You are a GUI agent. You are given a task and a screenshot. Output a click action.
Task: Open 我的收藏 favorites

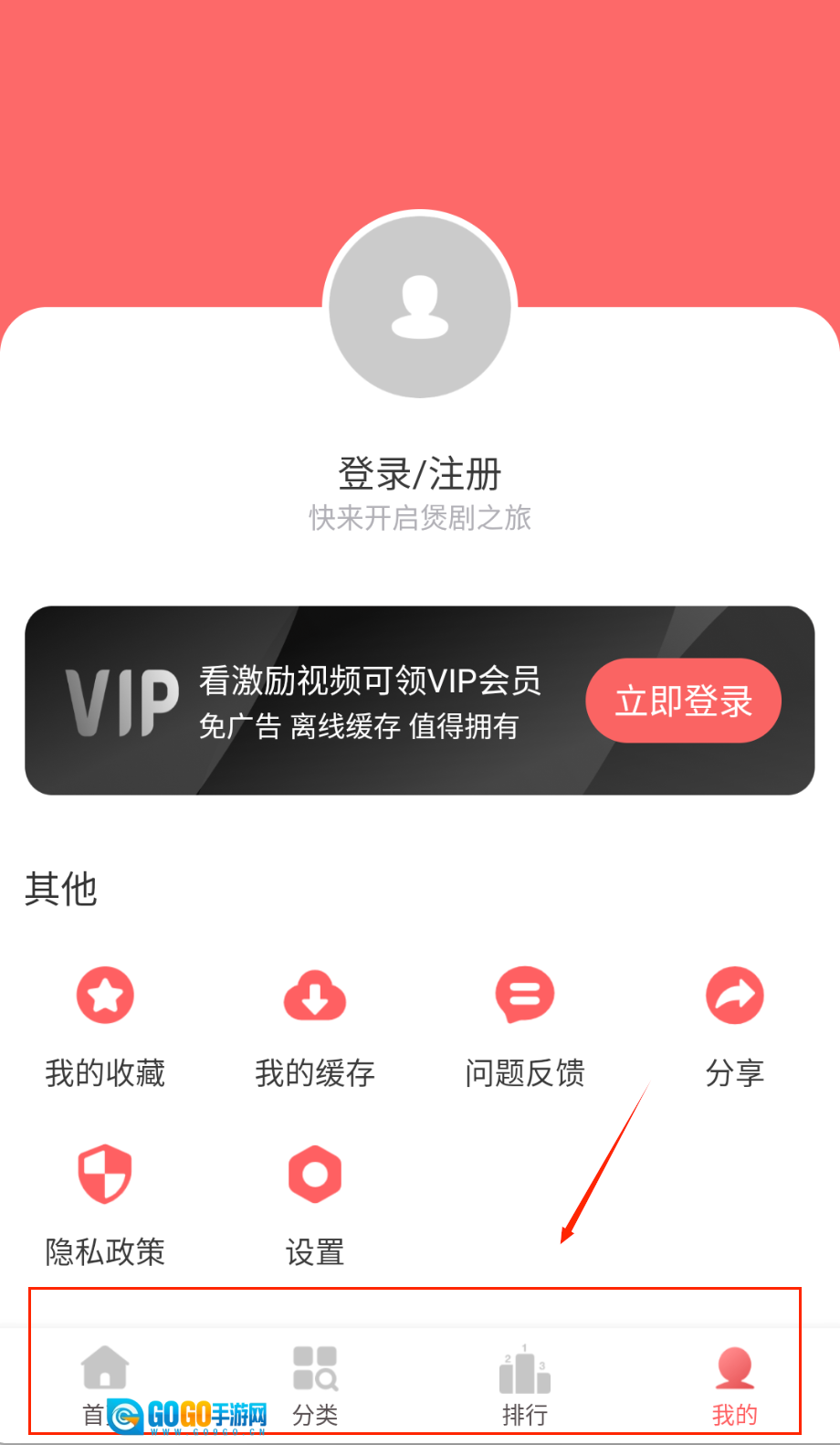[105, 1025]
